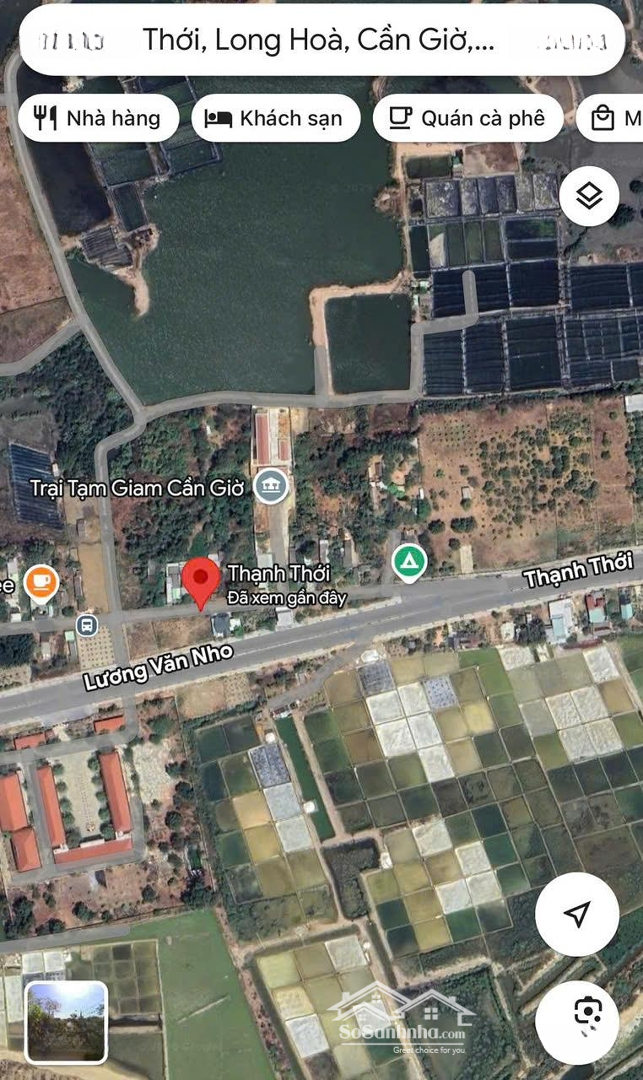The width and height of the screenshot is (643, 1080).
Task: Select the Khách sạn chip
Action: click(275, 119)
